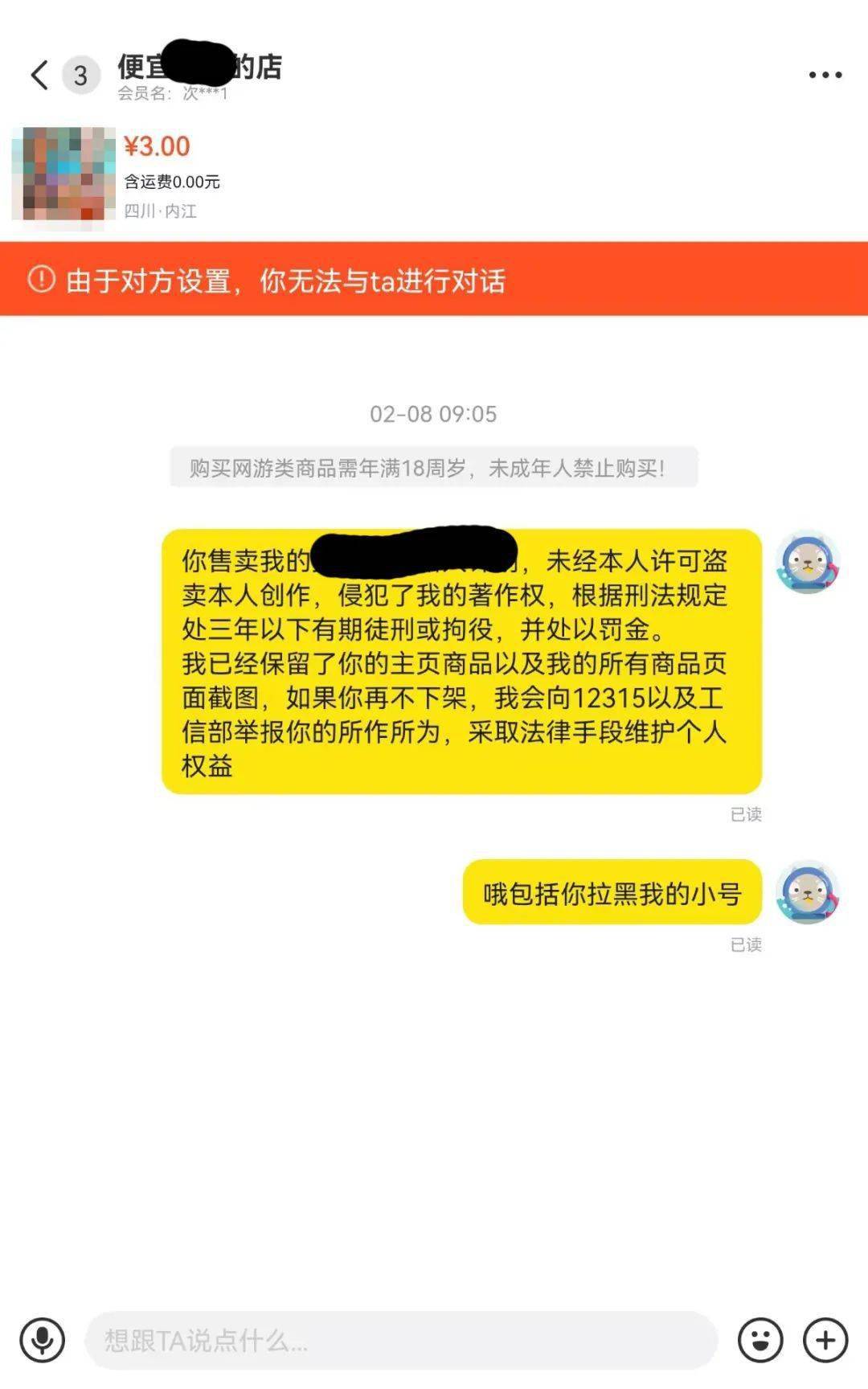Tap the 含运费0.00元 shipping label
Screen dimensions: 868x1389
coord(171,182)
